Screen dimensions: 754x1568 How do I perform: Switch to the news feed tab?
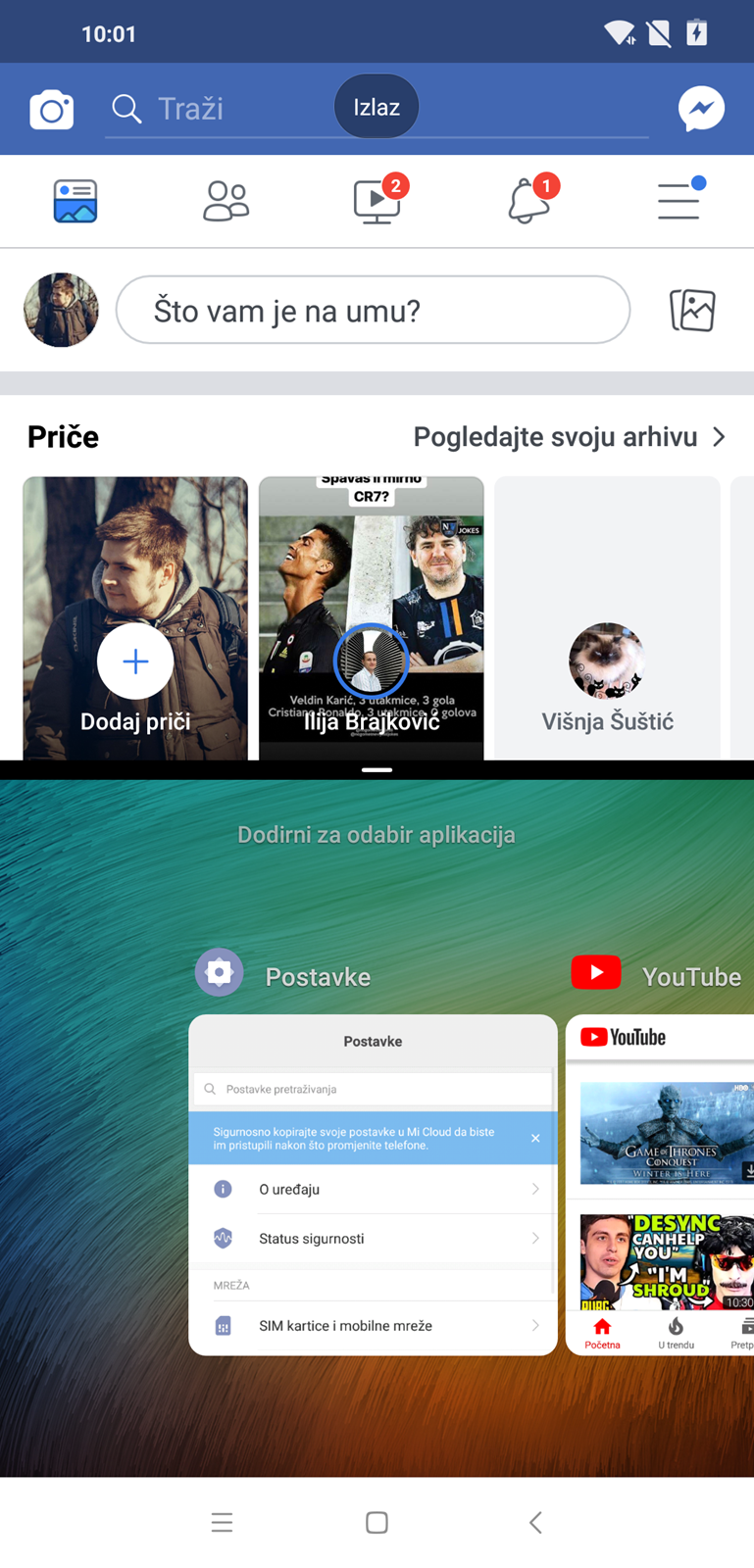tap(75, 201)
